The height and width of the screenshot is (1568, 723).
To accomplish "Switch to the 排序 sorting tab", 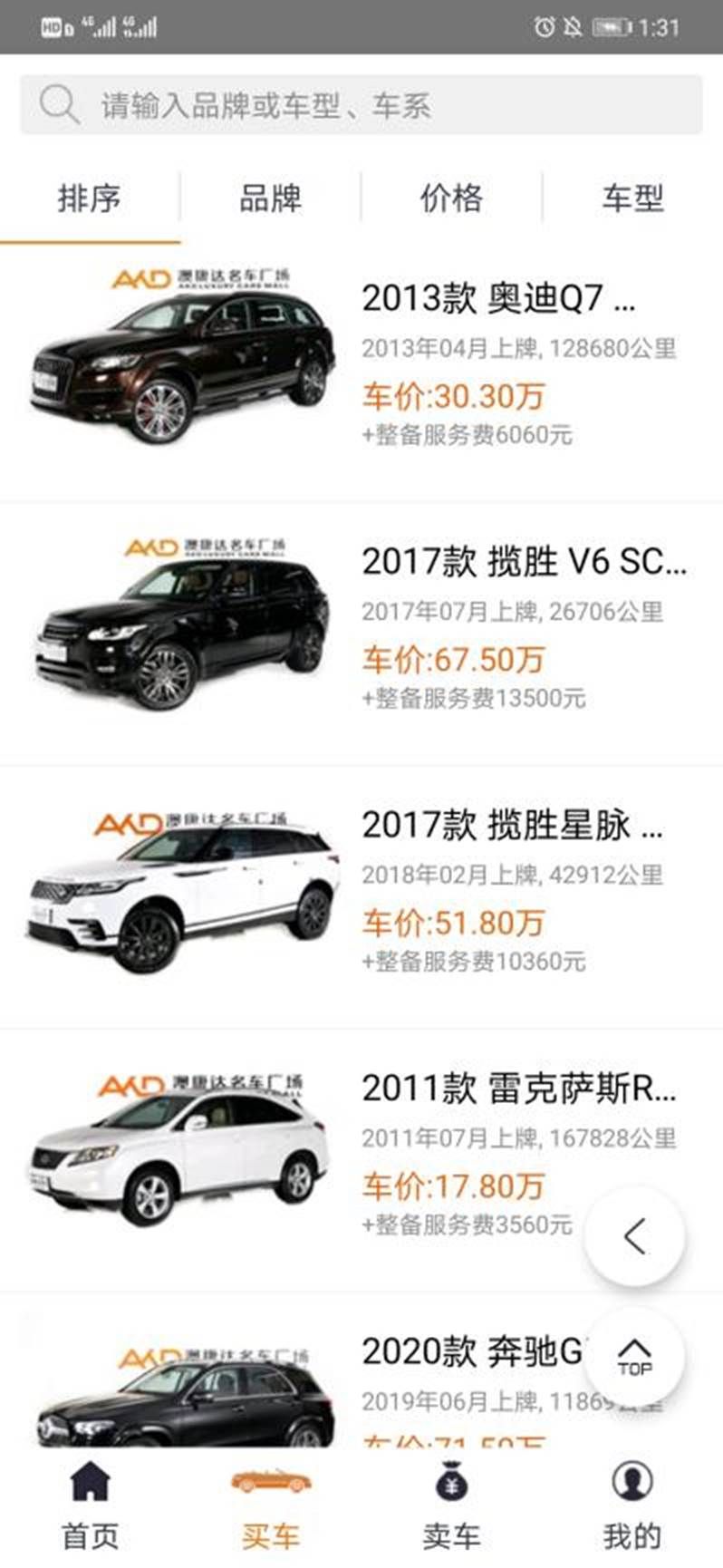I will [90, 198].
